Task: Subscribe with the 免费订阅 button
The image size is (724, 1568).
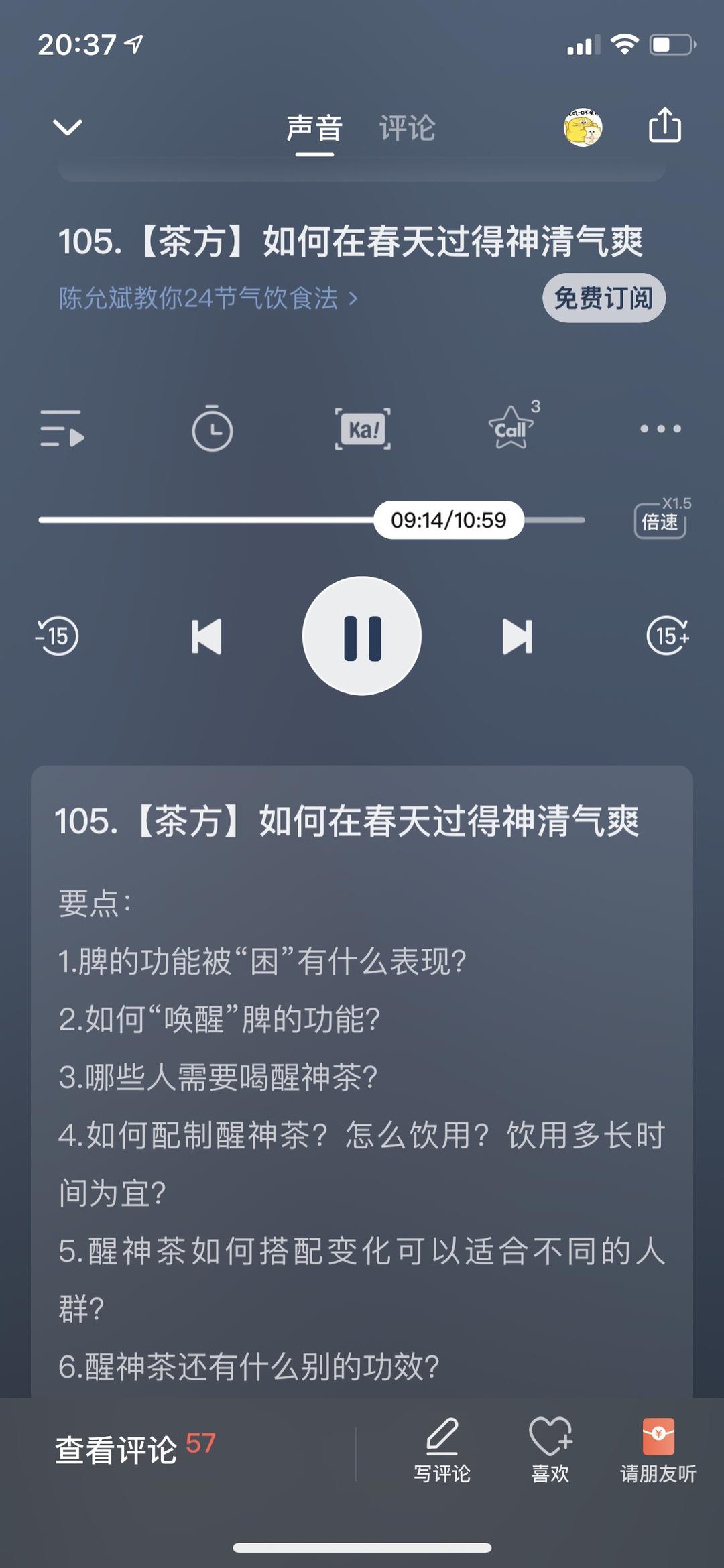Action: point(603,298)
